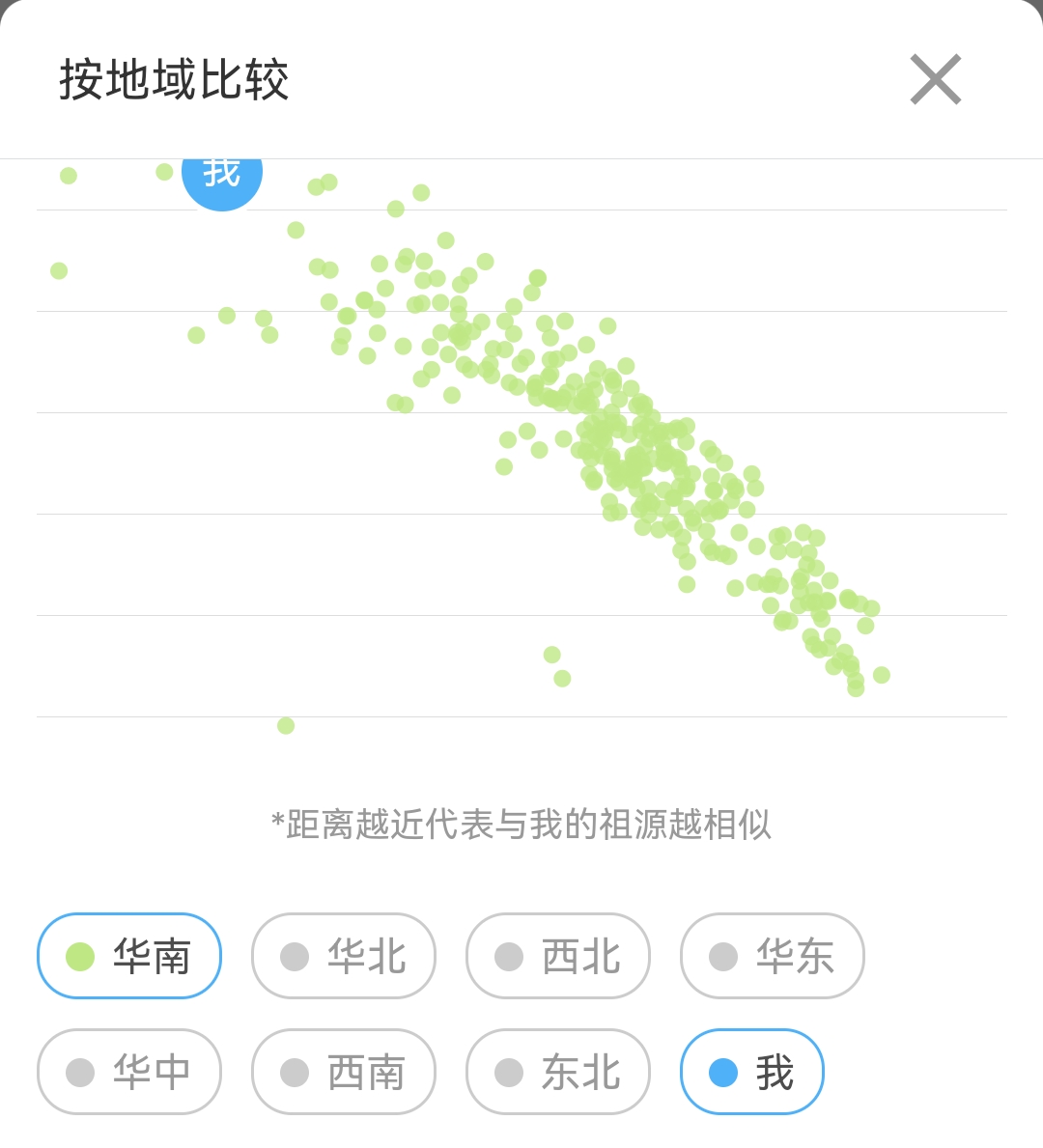The image size is (1043, 1148).
Task: Close the 按地域比较 panel
Action: coord(935,79)
